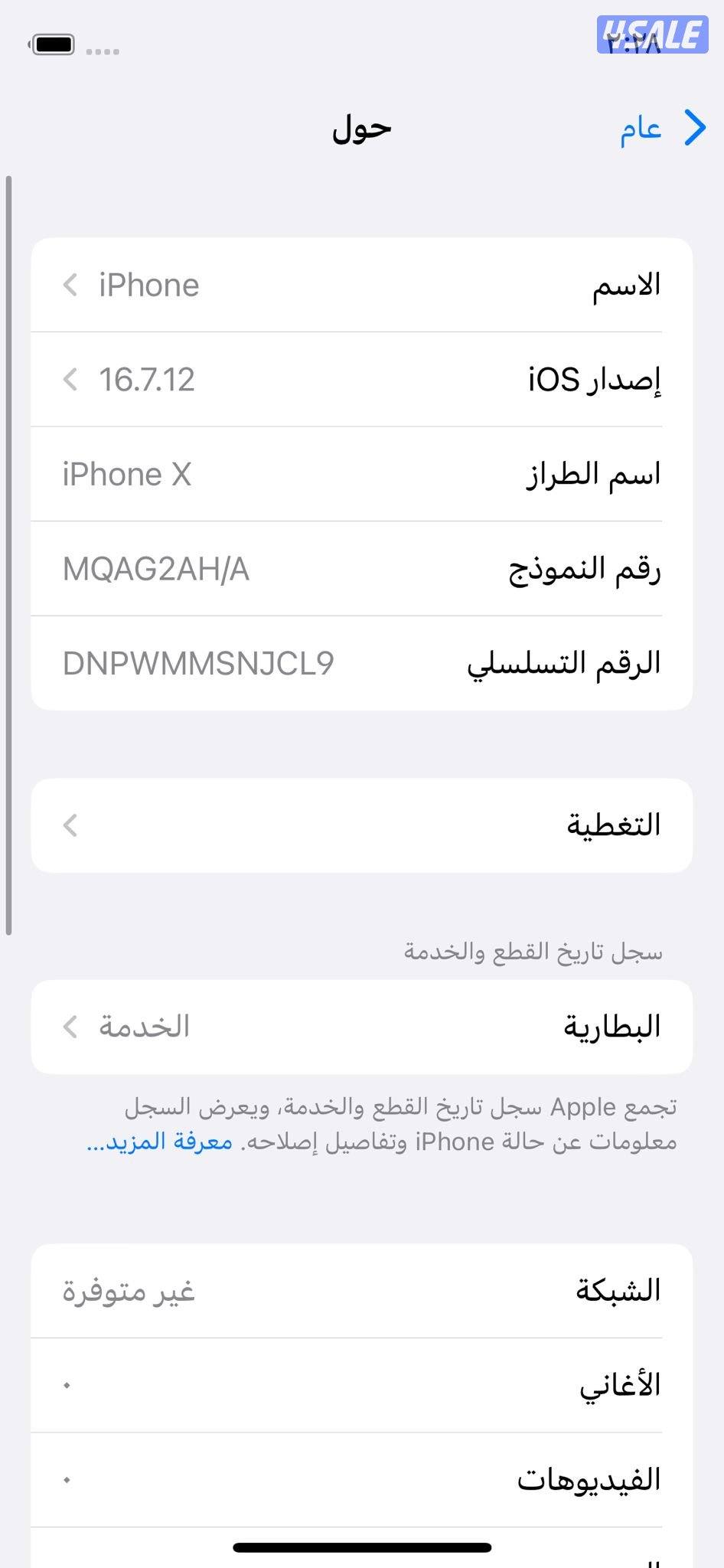724x1568 pixels.
Task: Tap the chevron on the البطارية row
Action: click(x=70, y=1027)
